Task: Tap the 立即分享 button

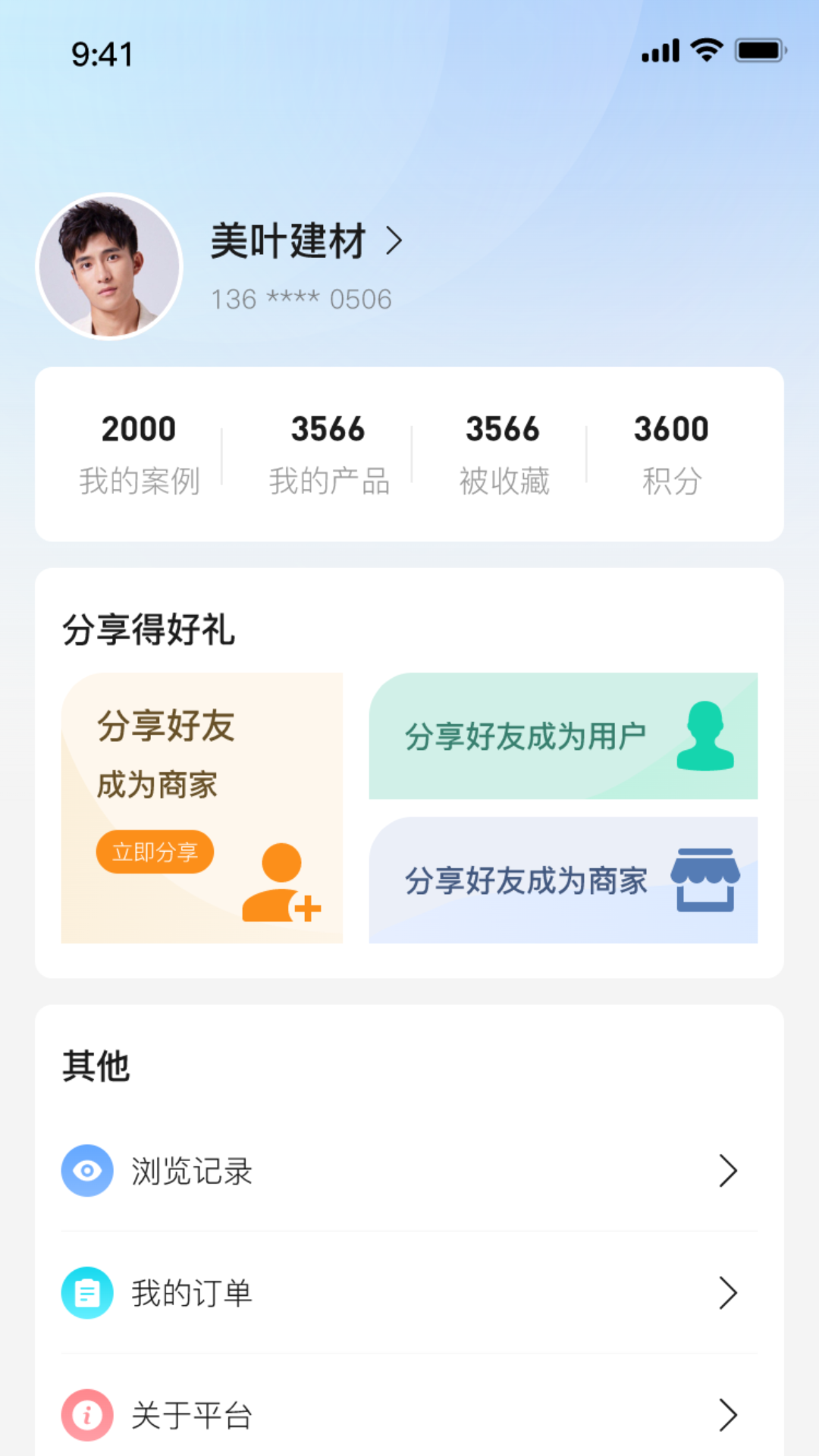Action: (155, 852)
